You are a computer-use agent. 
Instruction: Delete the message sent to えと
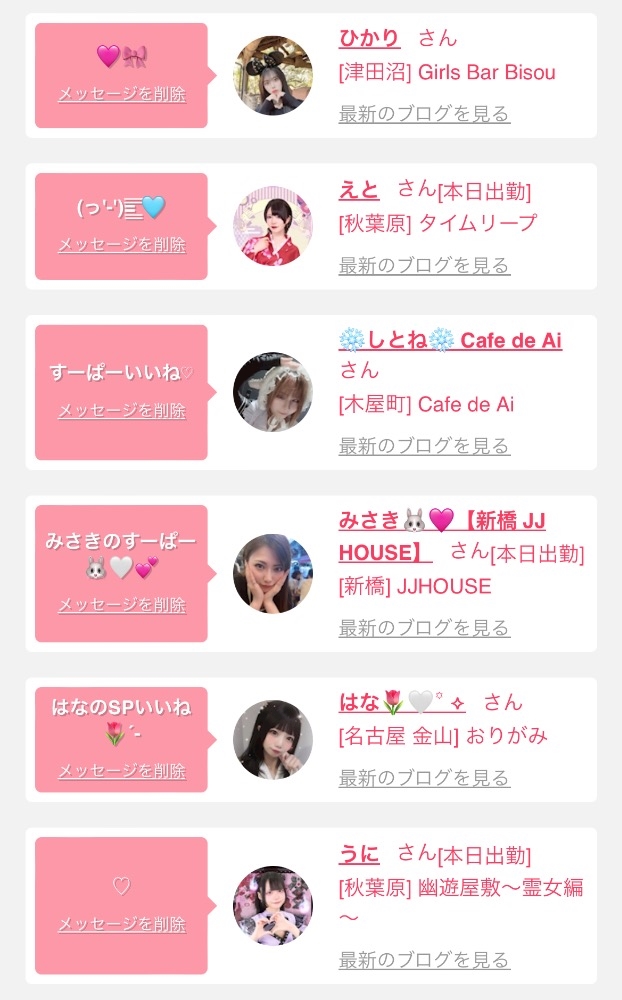122,245
